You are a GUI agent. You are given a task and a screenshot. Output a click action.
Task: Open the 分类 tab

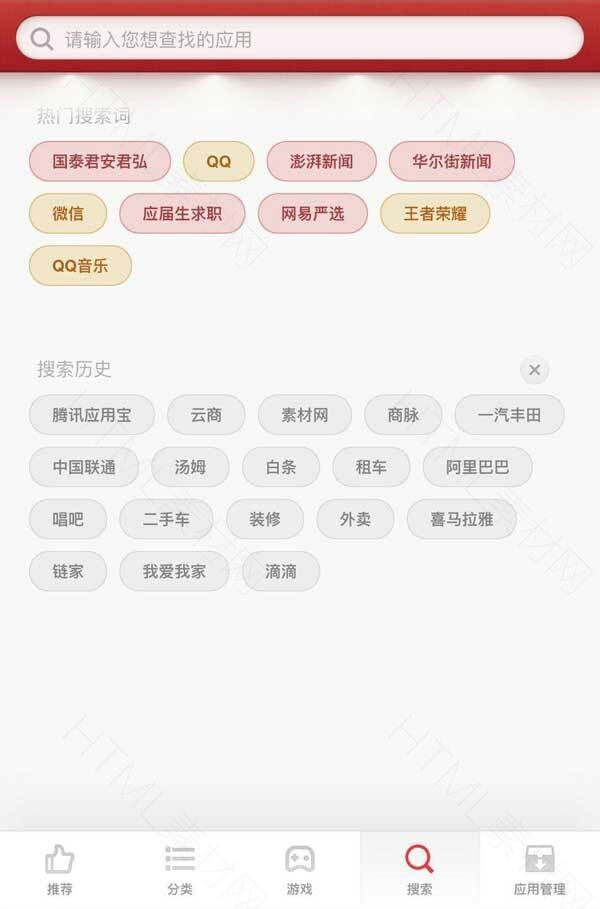coord(180,870)
